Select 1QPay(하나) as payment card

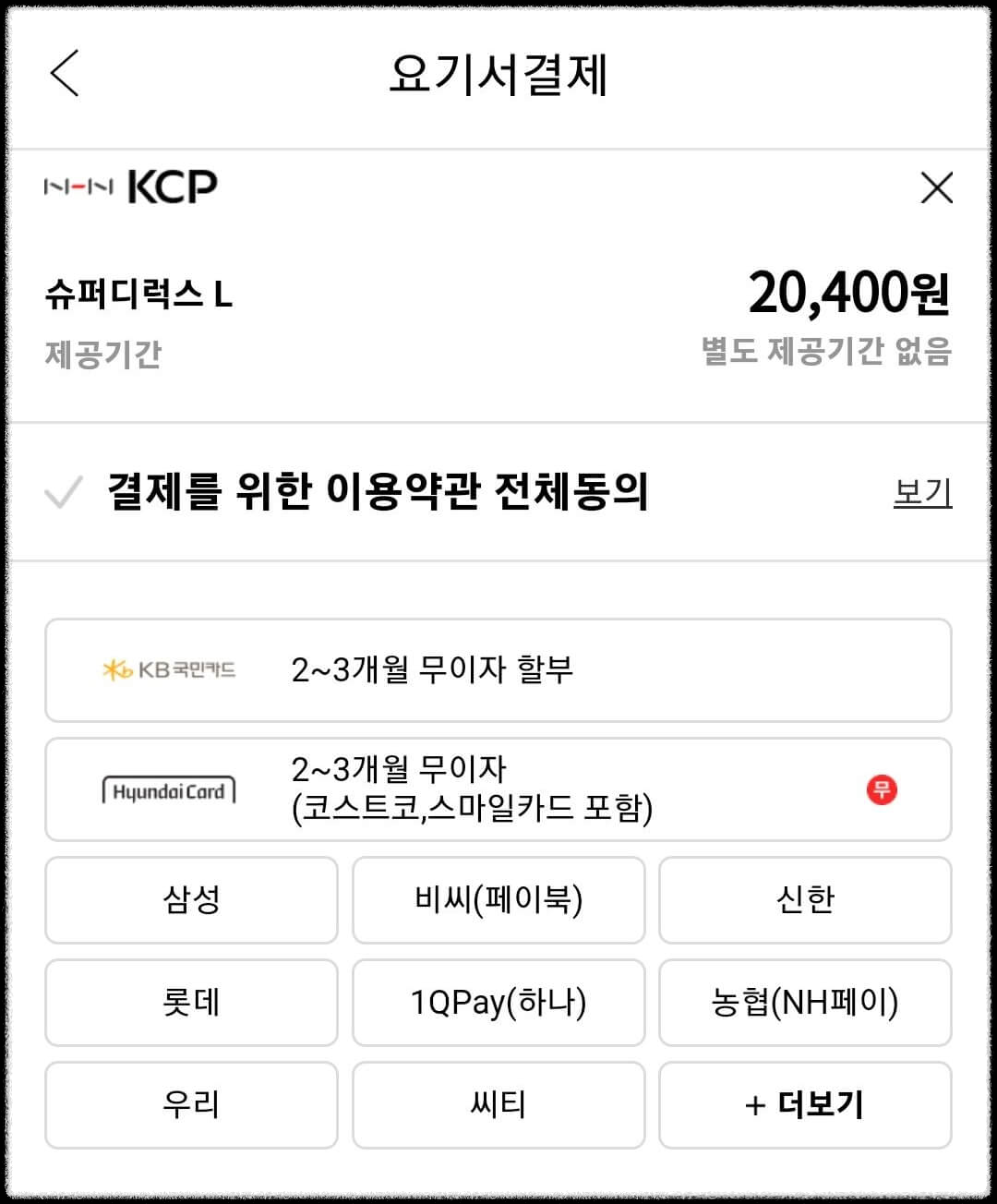point(498,1003)
